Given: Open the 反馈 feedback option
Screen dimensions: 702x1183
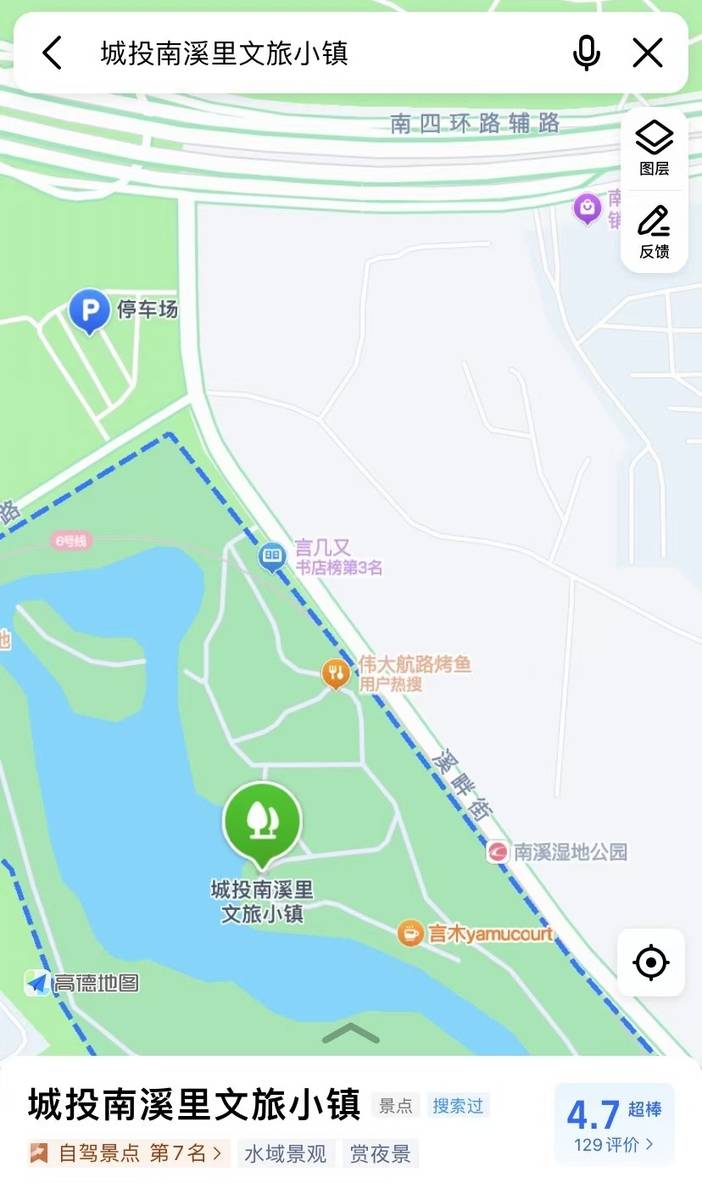Looking at the screenshot, I should pos(654,232).
